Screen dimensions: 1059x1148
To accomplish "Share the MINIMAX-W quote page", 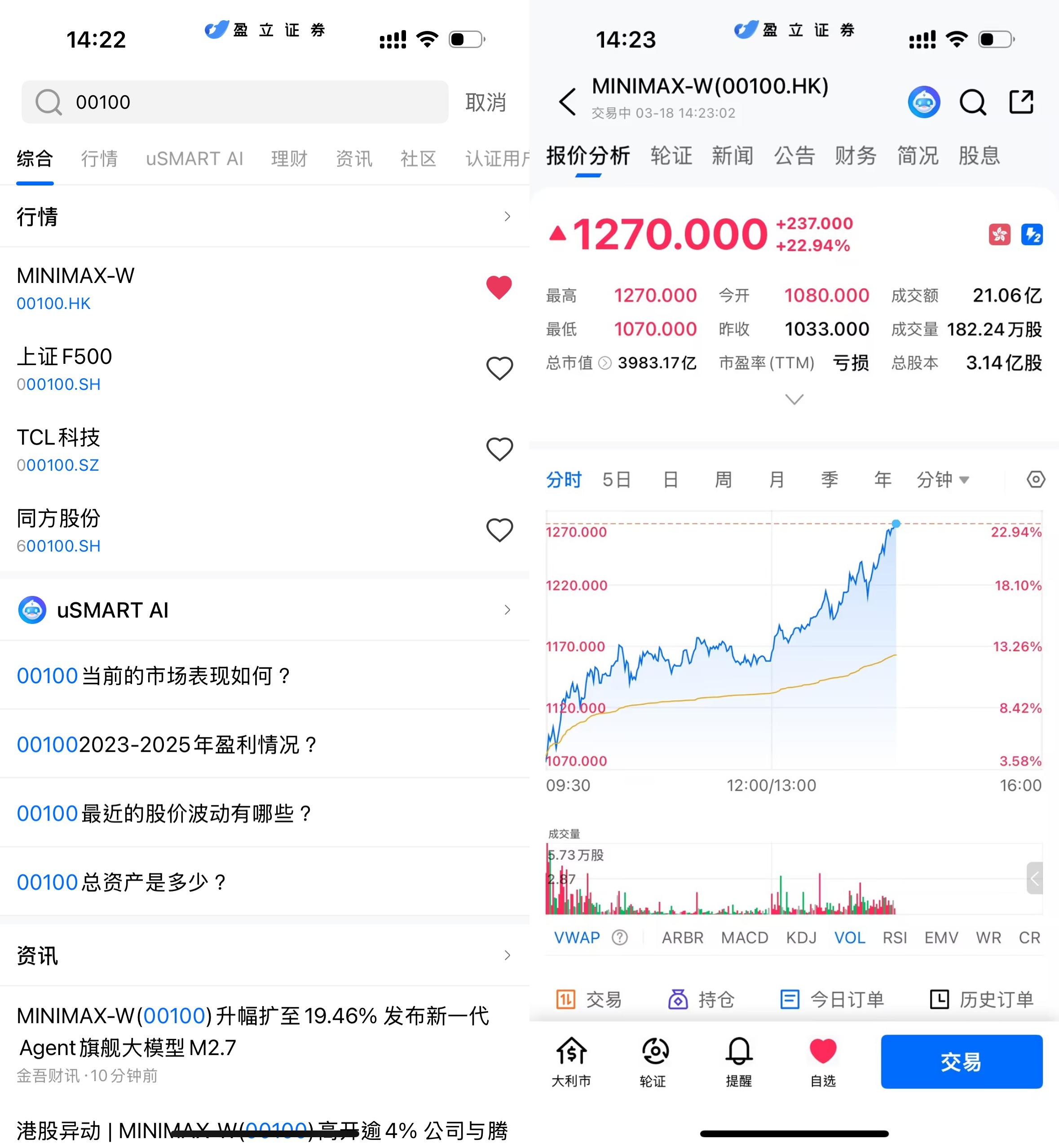I will point(1021,102).
